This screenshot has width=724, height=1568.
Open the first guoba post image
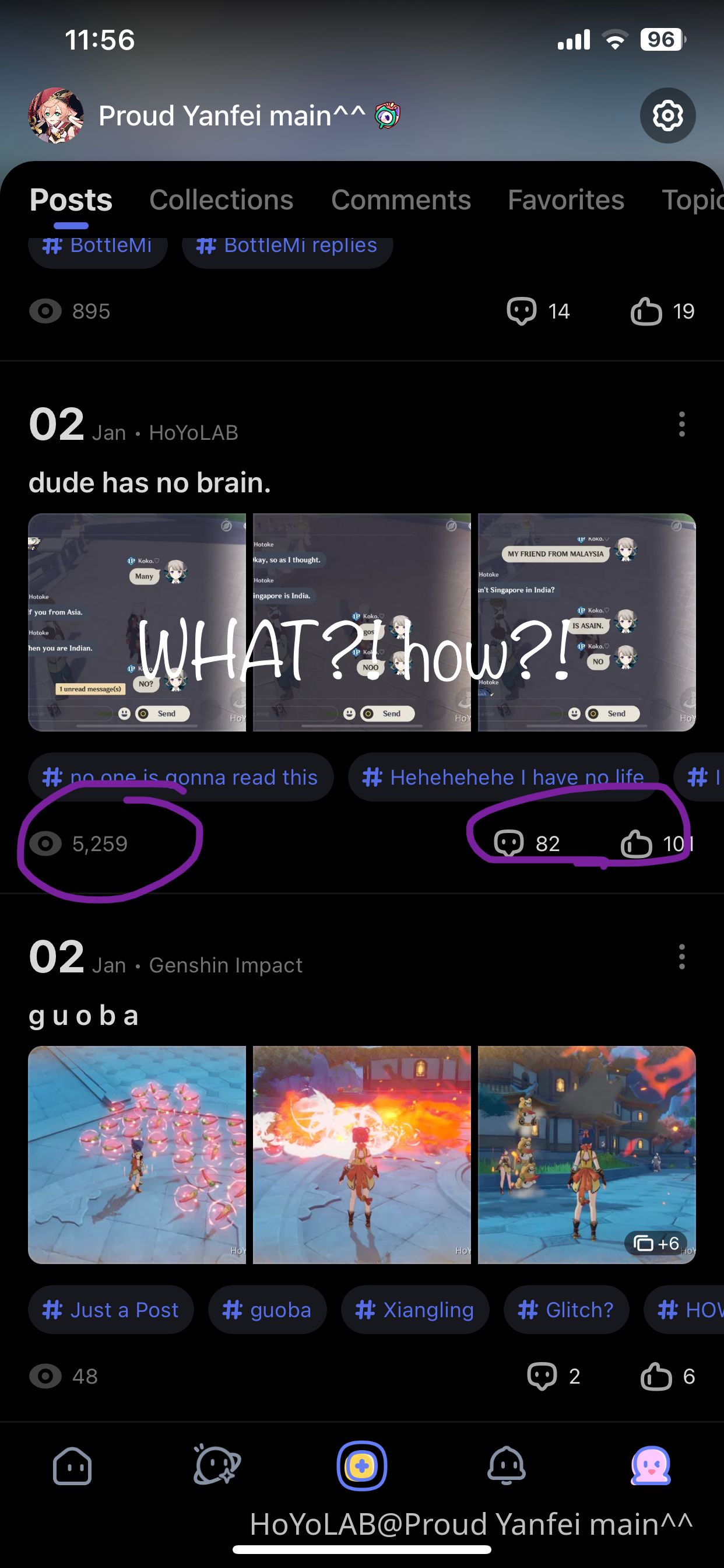(x=137, y=1154)
